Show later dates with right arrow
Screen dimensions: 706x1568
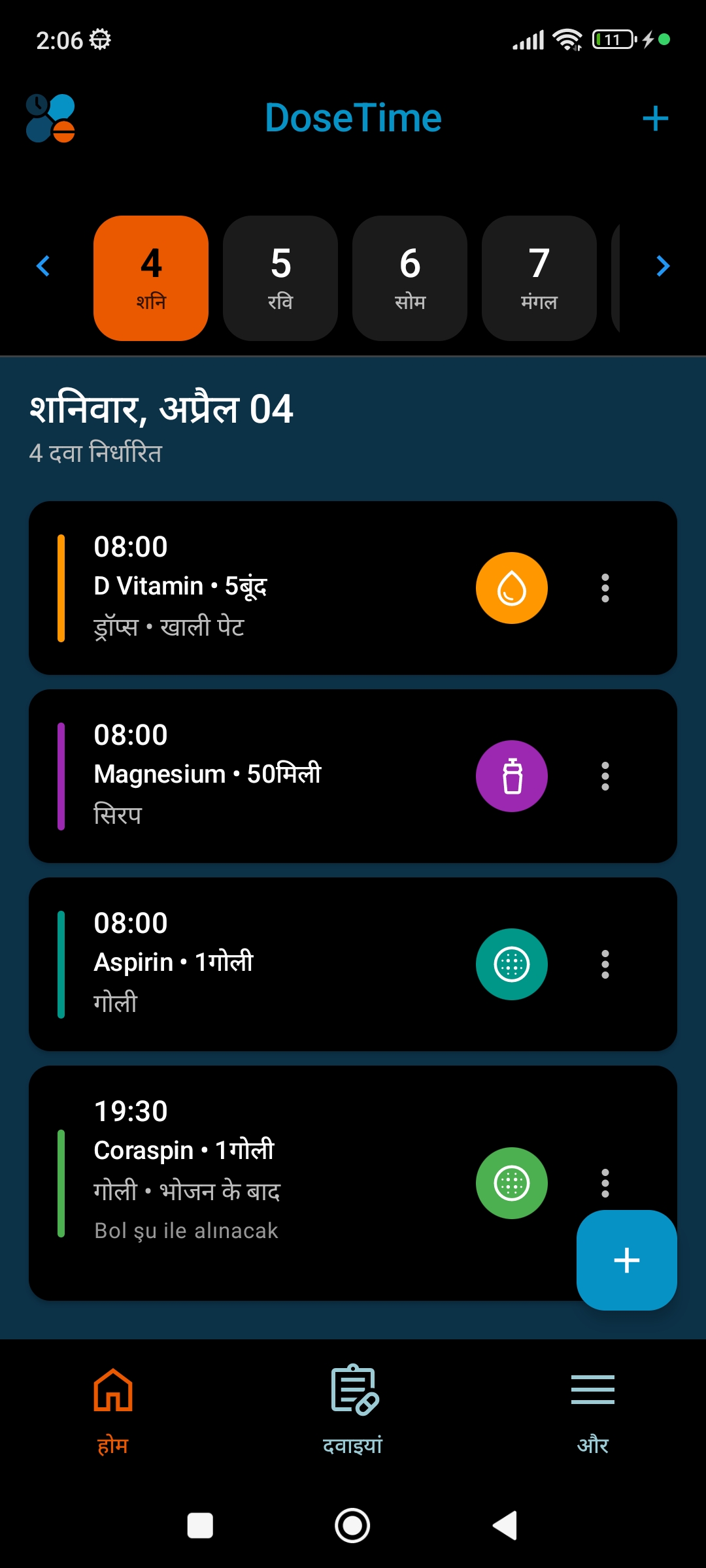663,266
